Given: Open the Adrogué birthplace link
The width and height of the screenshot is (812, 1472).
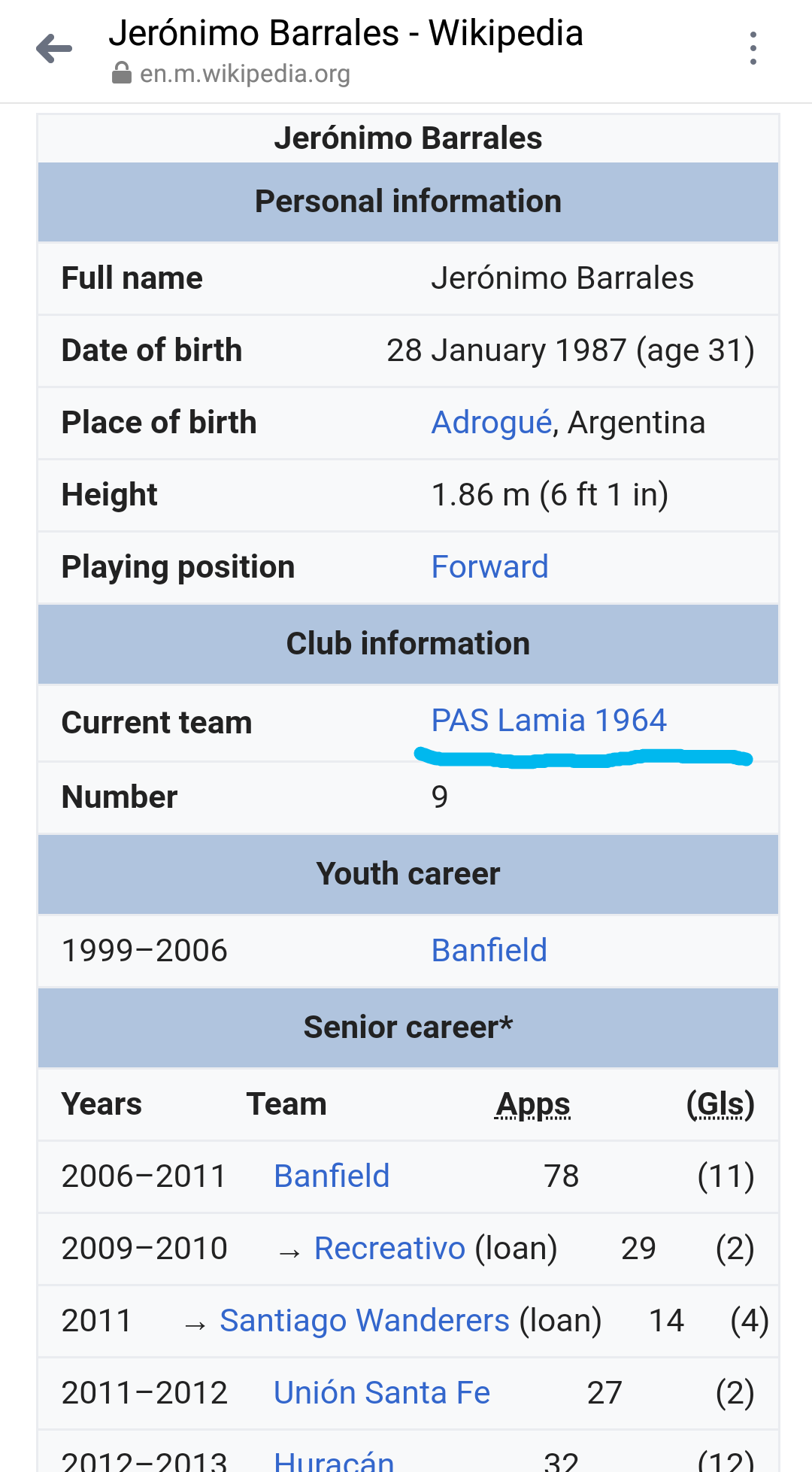Looking at the screenshot, I should pos(492,423).
